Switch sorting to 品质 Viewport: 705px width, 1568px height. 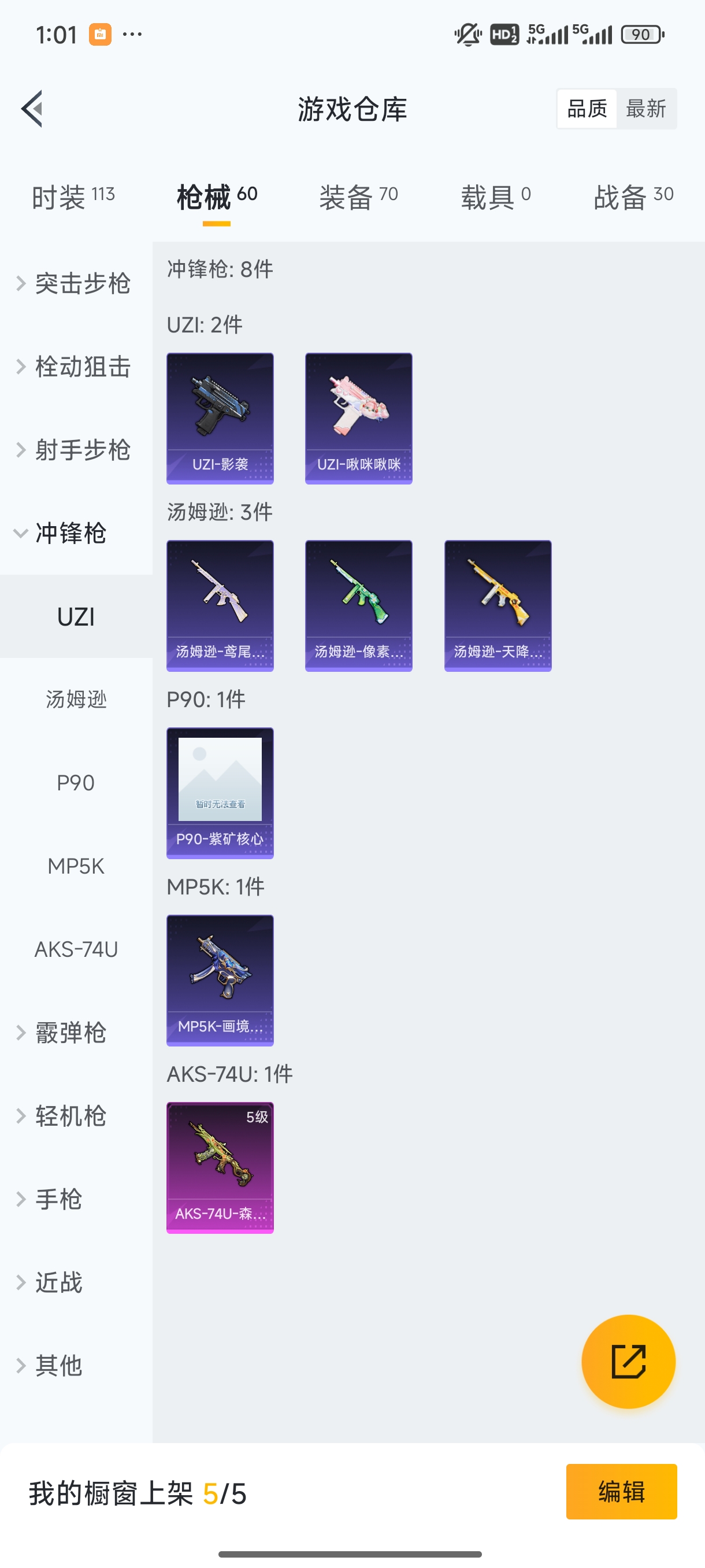point(586,108)
